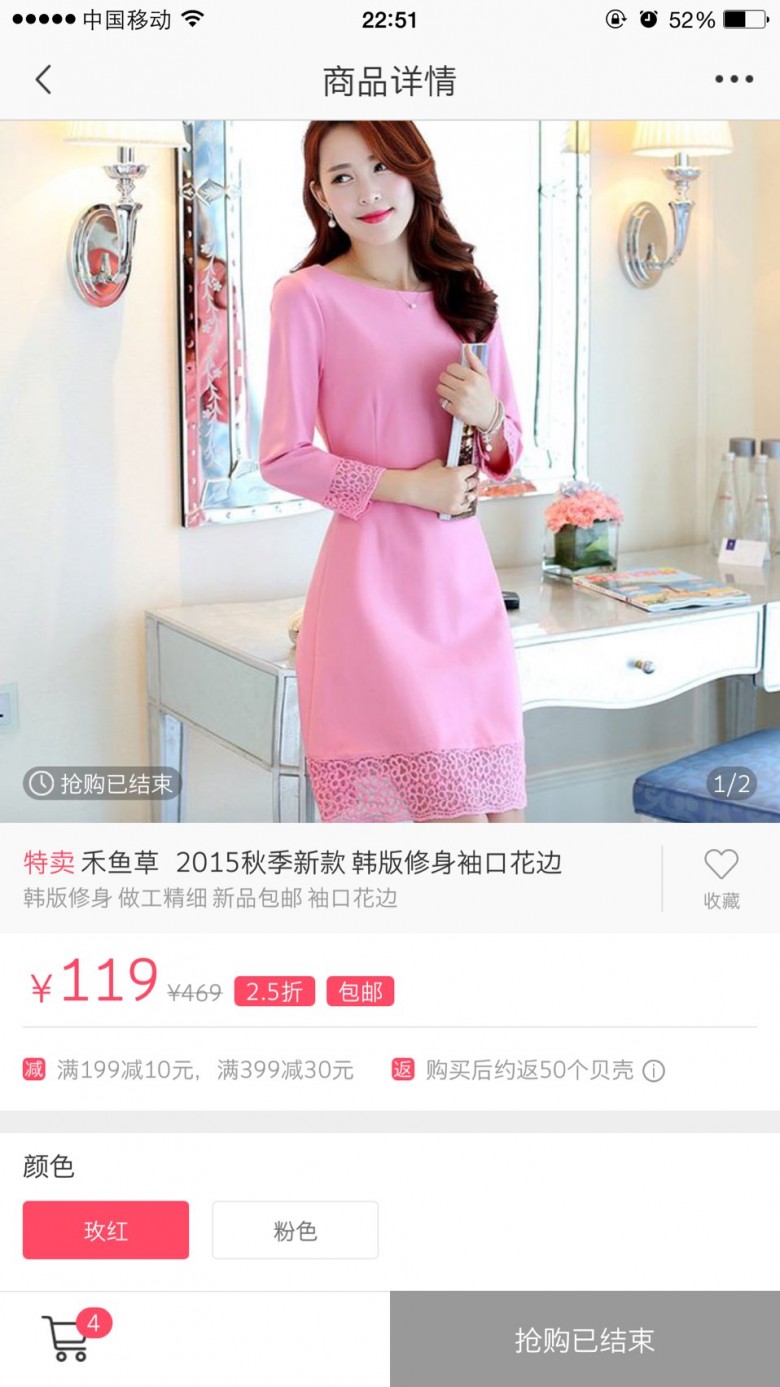780x1387 pixels.
Task: Choose the 粉色 color option
Action: coord(295,1230)
